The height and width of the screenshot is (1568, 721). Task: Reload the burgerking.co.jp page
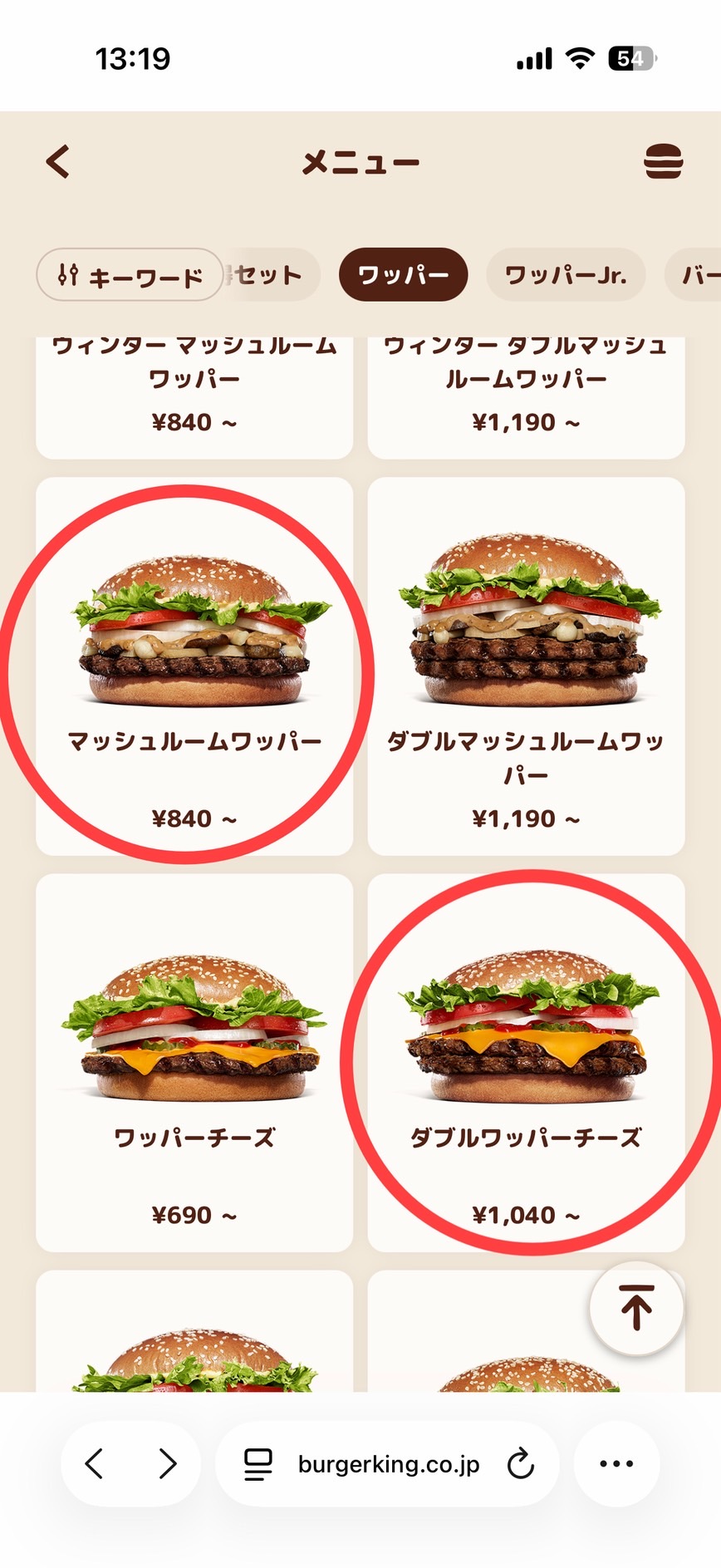[x=521, y=1463]
